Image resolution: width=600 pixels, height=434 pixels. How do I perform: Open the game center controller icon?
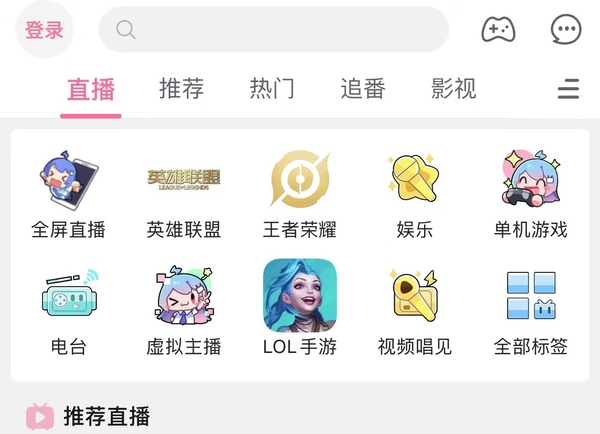[x=498, y=29]
